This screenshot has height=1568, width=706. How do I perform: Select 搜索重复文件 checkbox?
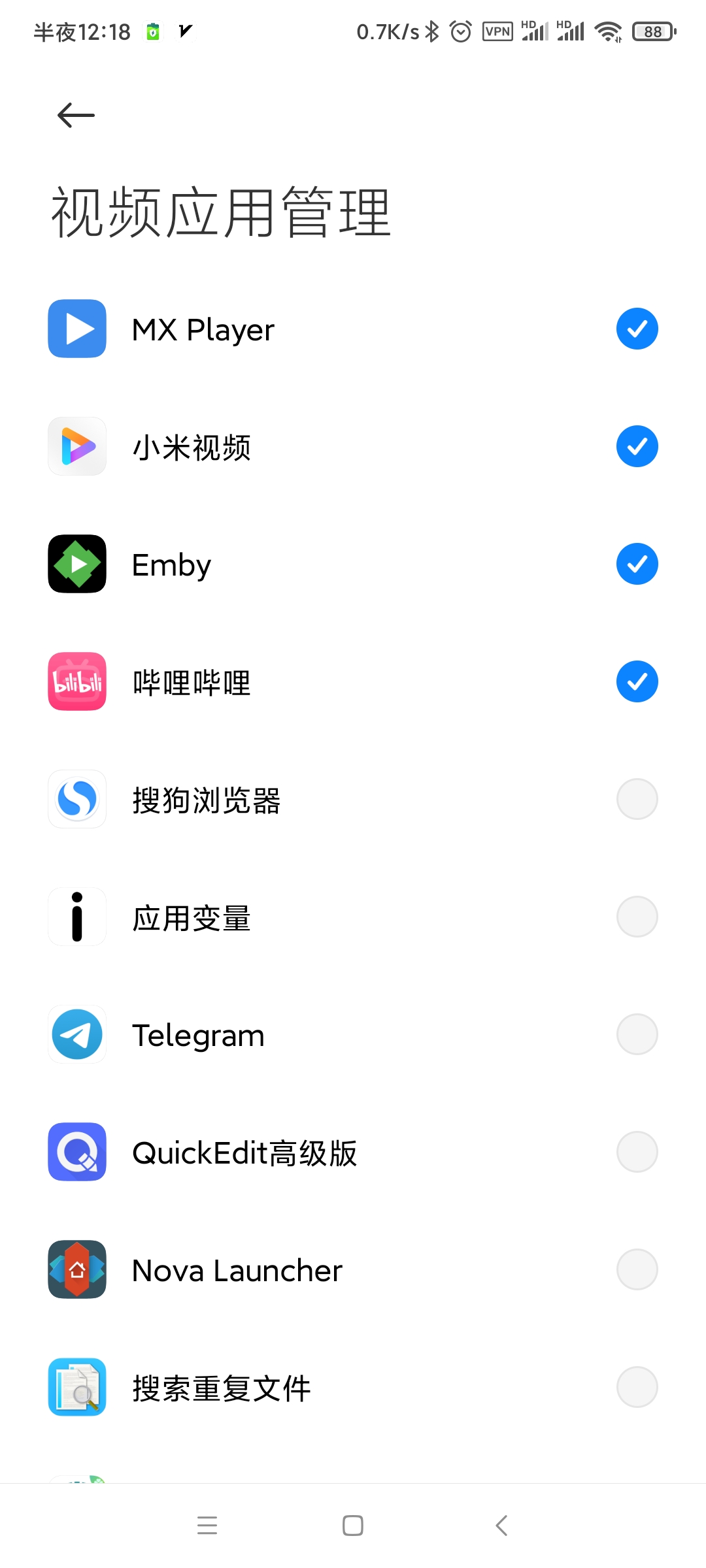click(637, 1387)
